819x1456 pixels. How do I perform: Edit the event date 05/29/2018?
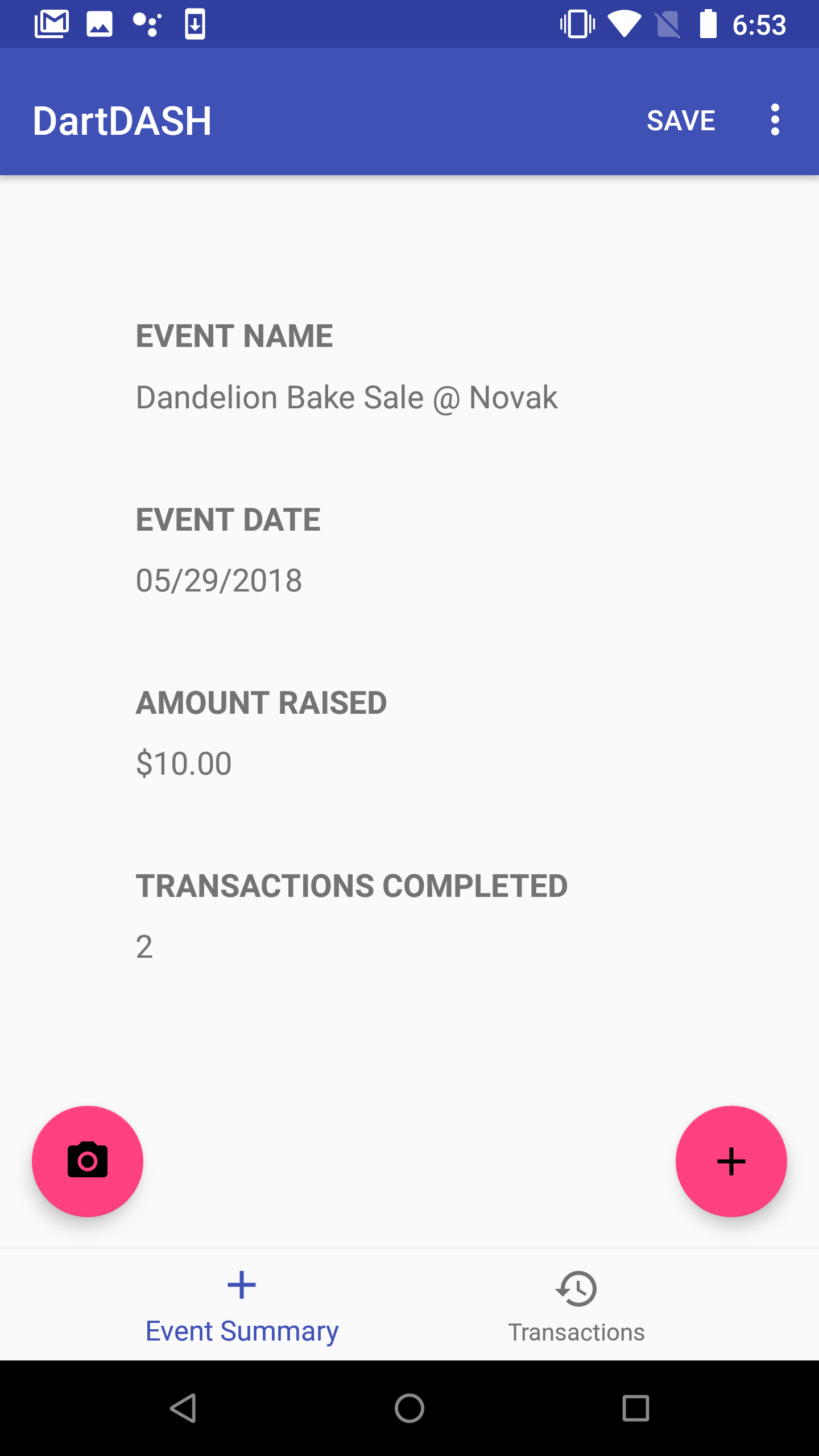(x=219, y=581)
